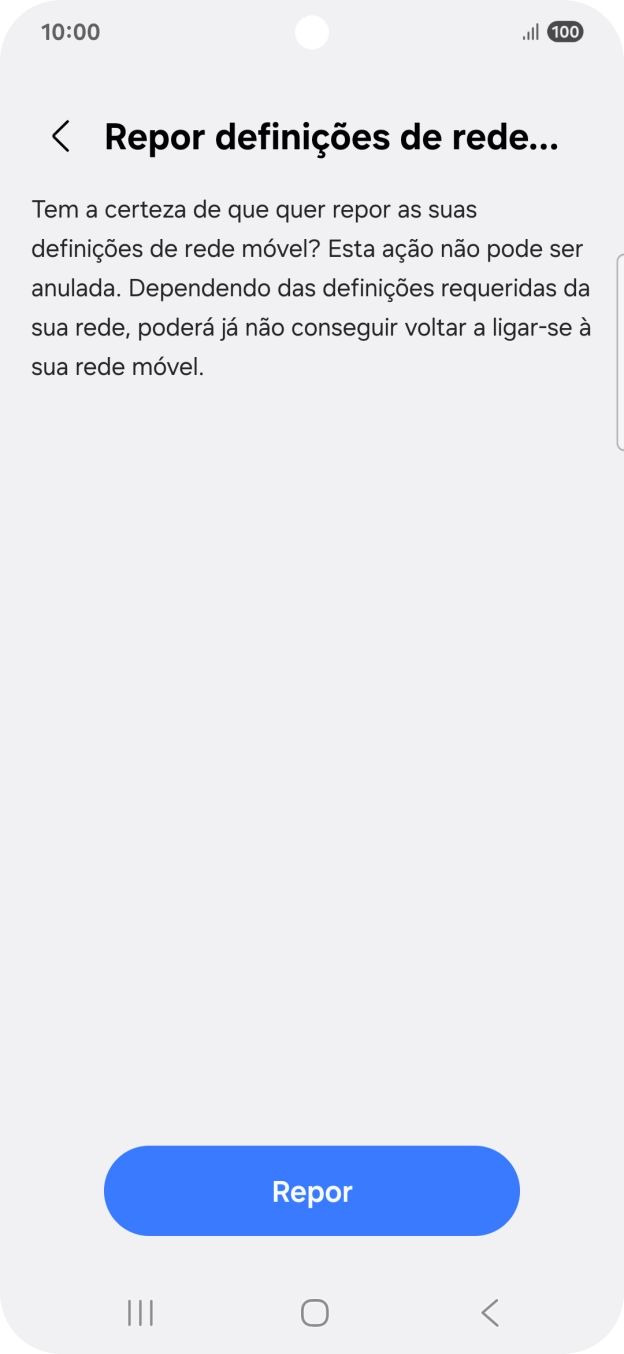Go back using the header arrow
Screen dimensions: 624x1354
(x=61, y=137)
